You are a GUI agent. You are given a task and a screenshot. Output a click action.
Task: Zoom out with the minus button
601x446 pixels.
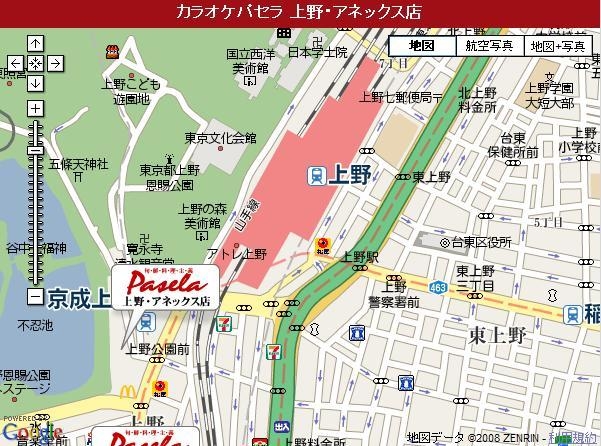point(35,297)
